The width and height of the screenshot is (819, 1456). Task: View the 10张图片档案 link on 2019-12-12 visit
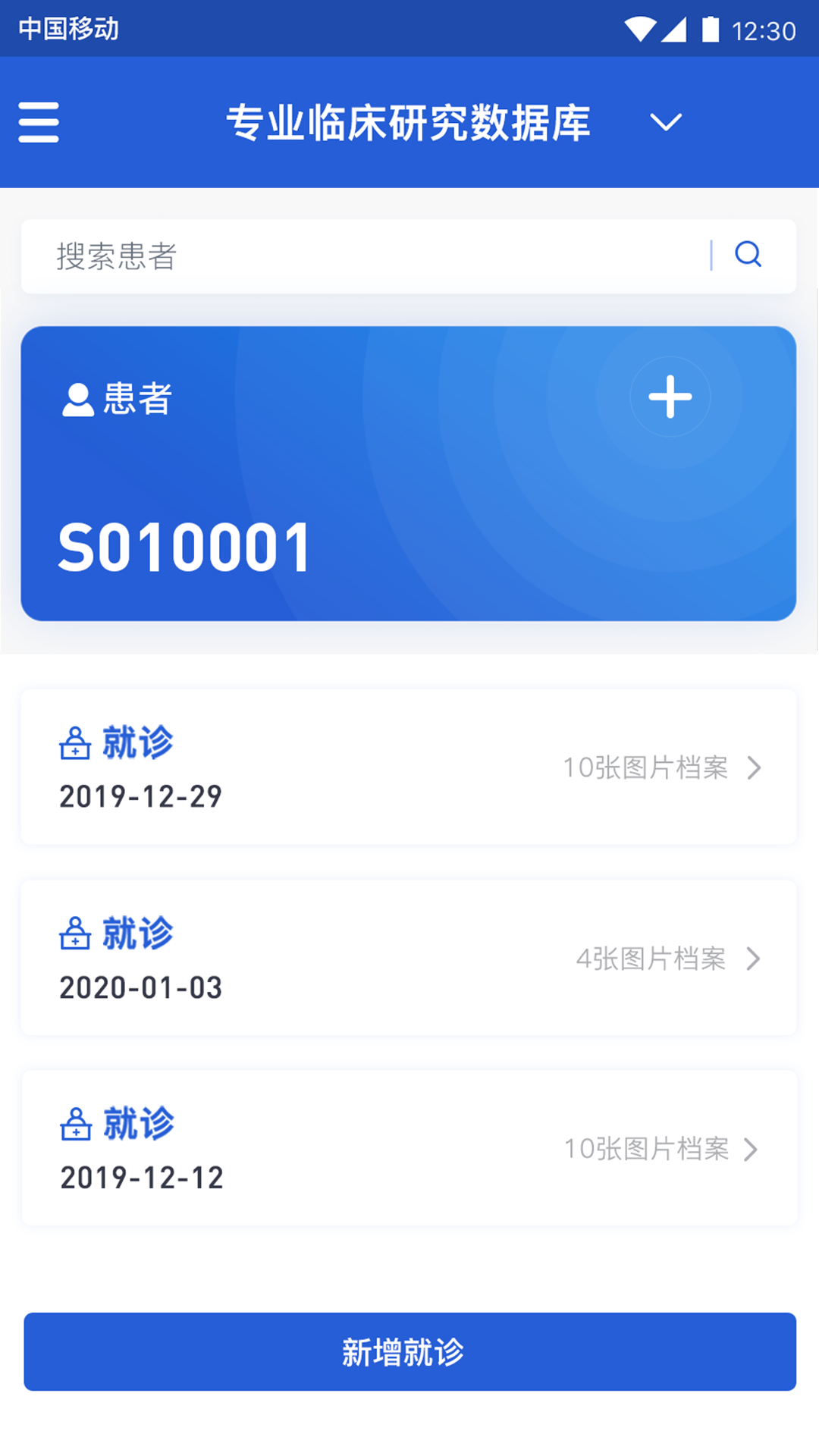(645, 1149)
